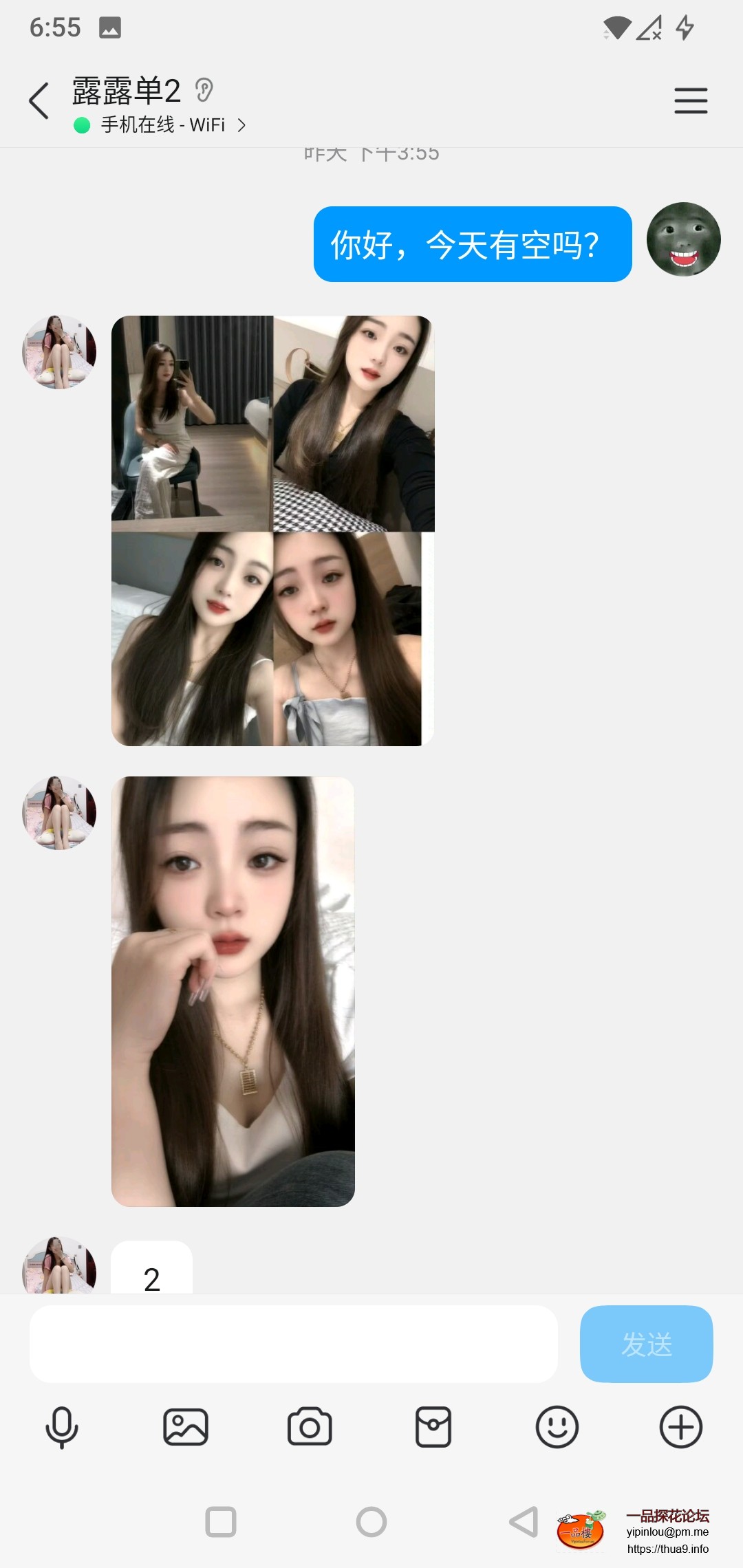Open the four-photo collage image message

click(x=272, y=530)
